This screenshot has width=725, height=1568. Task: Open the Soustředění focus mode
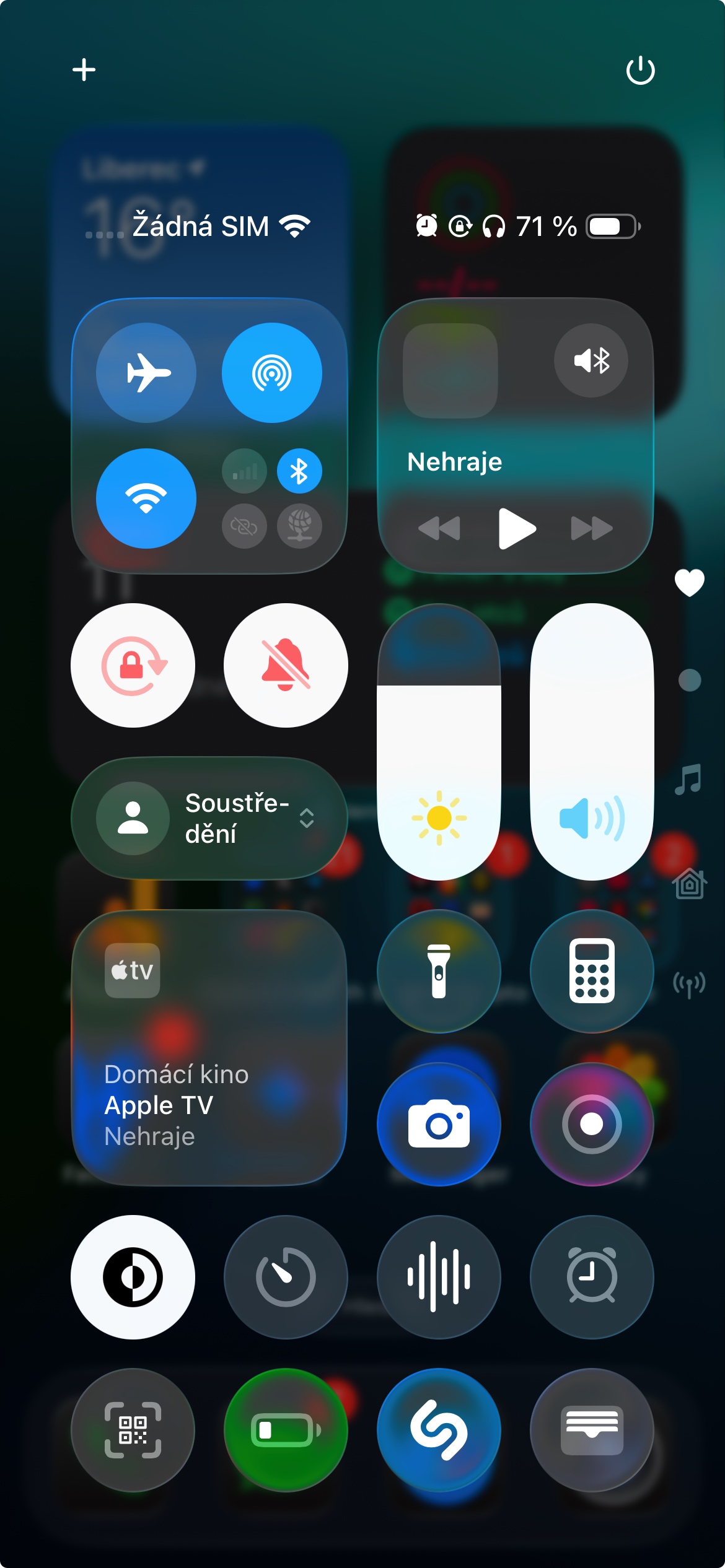209,818
